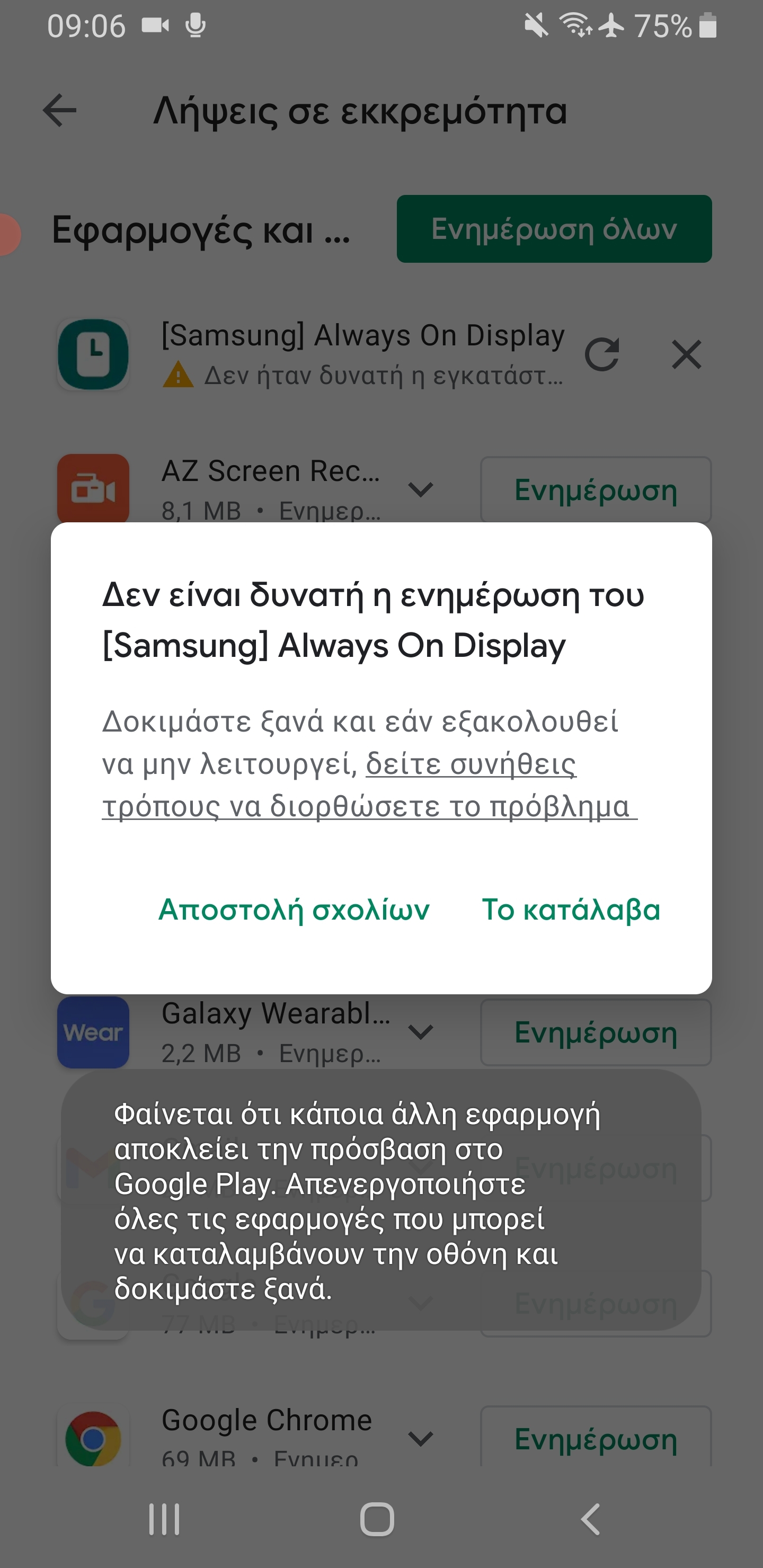
Task: Cancel the Always On Display download
Action: pyautogui.click(x=686, y=354)
